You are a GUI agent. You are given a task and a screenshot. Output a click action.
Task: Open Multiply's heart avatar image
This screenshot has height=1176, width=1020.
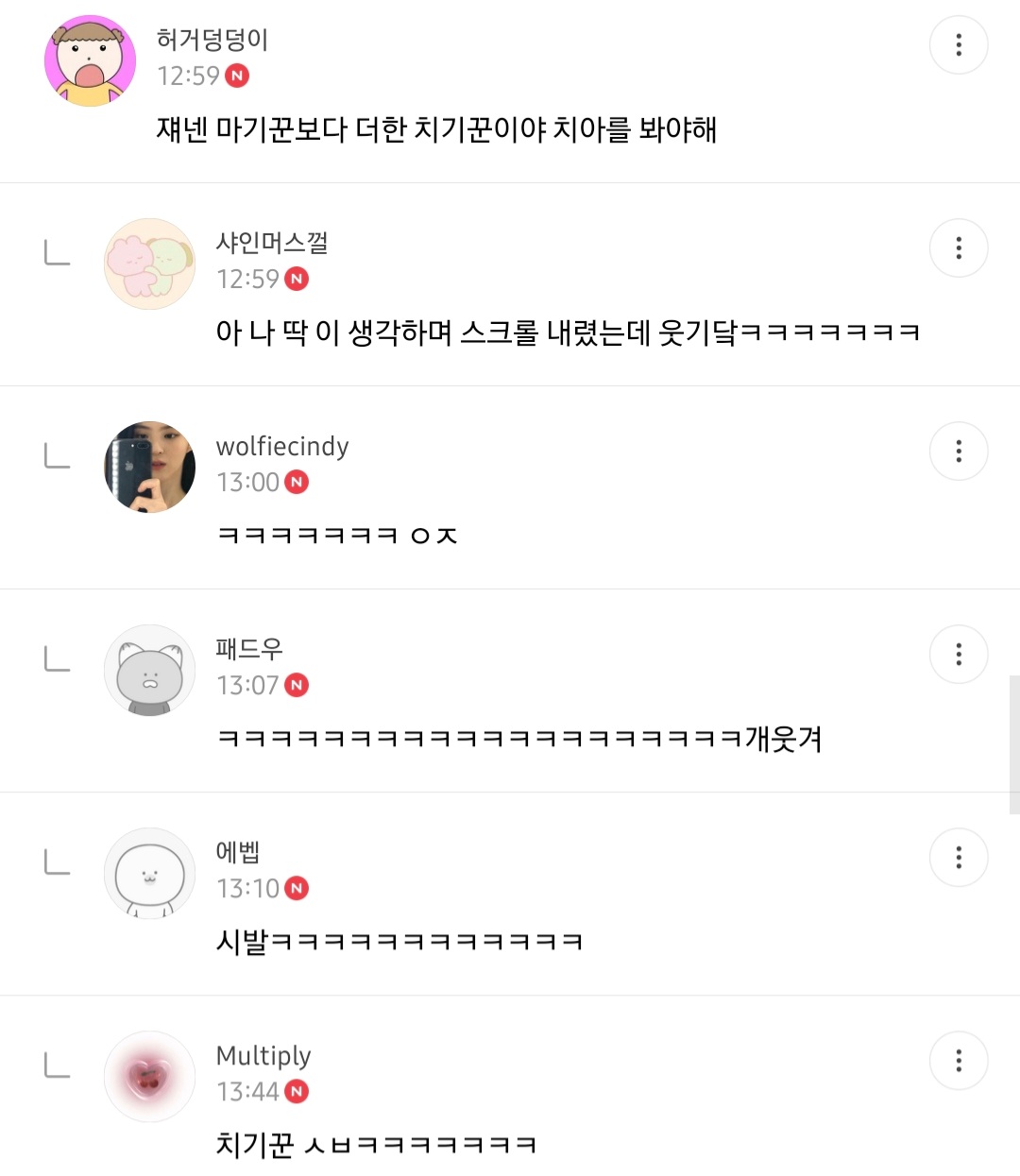click(149, 1076)
